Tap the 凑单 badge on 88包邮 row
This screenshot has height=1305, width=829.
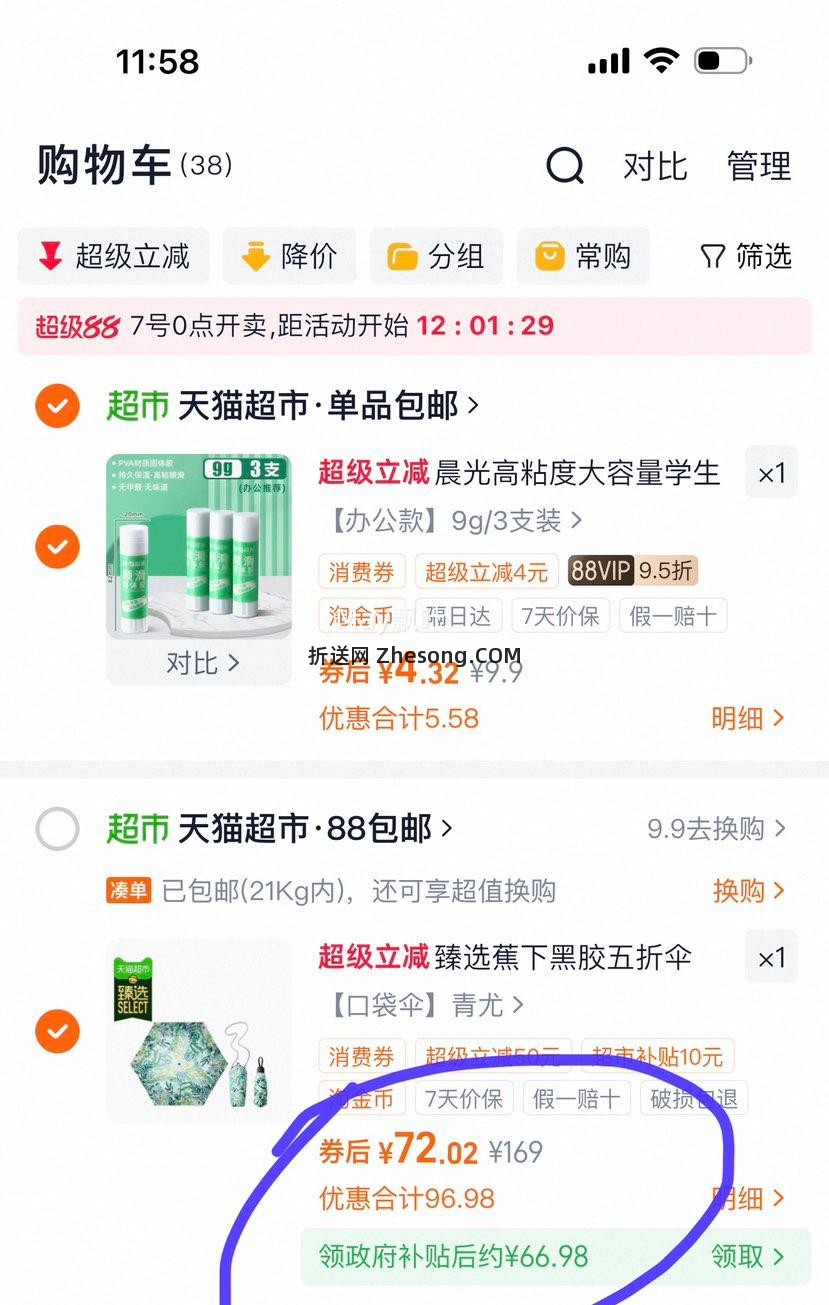[x=129, y=891]
